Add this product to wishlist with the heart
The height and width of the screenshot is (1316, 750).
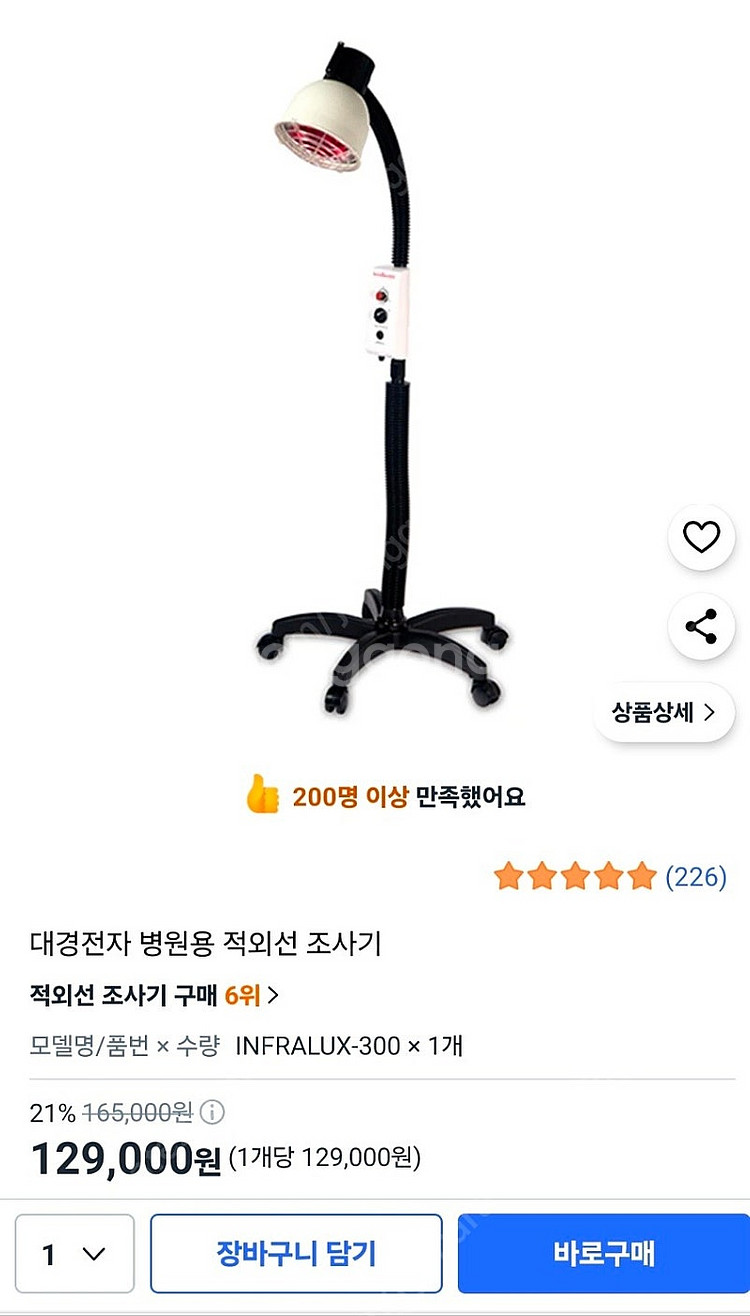tap(701, 538)
